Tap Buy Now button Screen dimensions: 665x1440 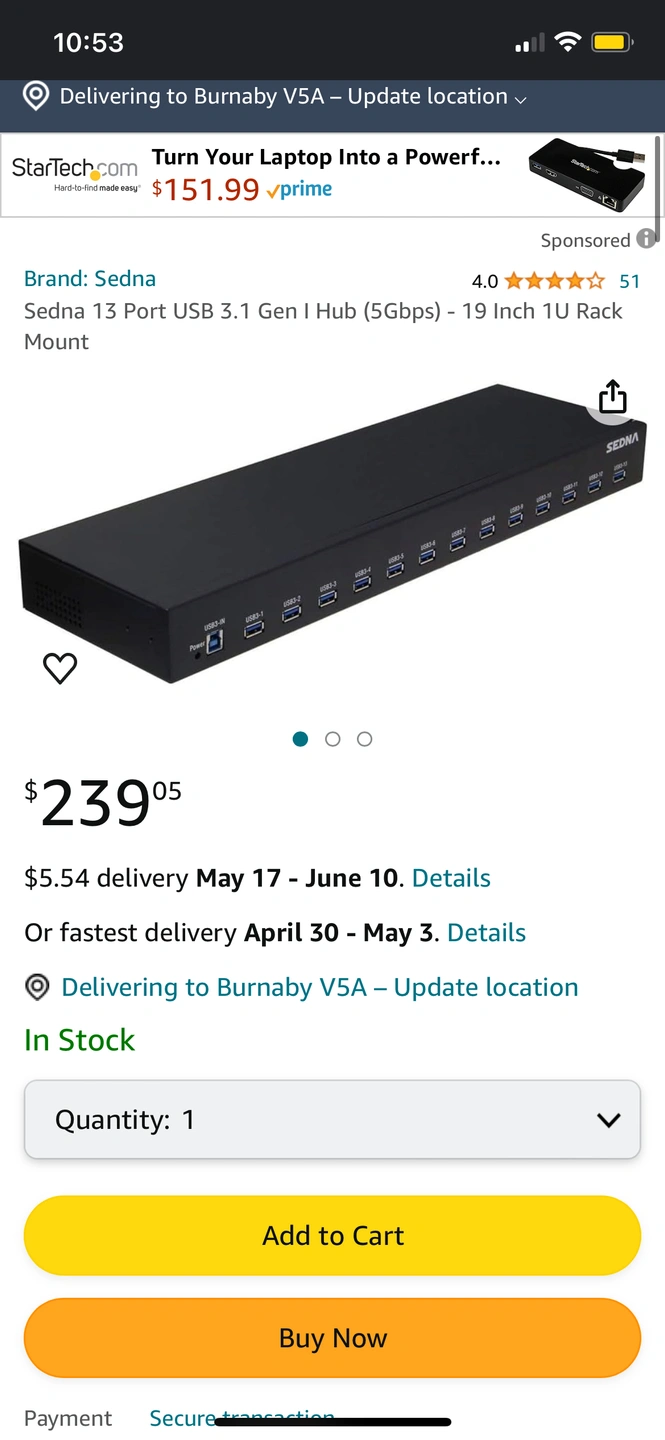click(332, 1338)
